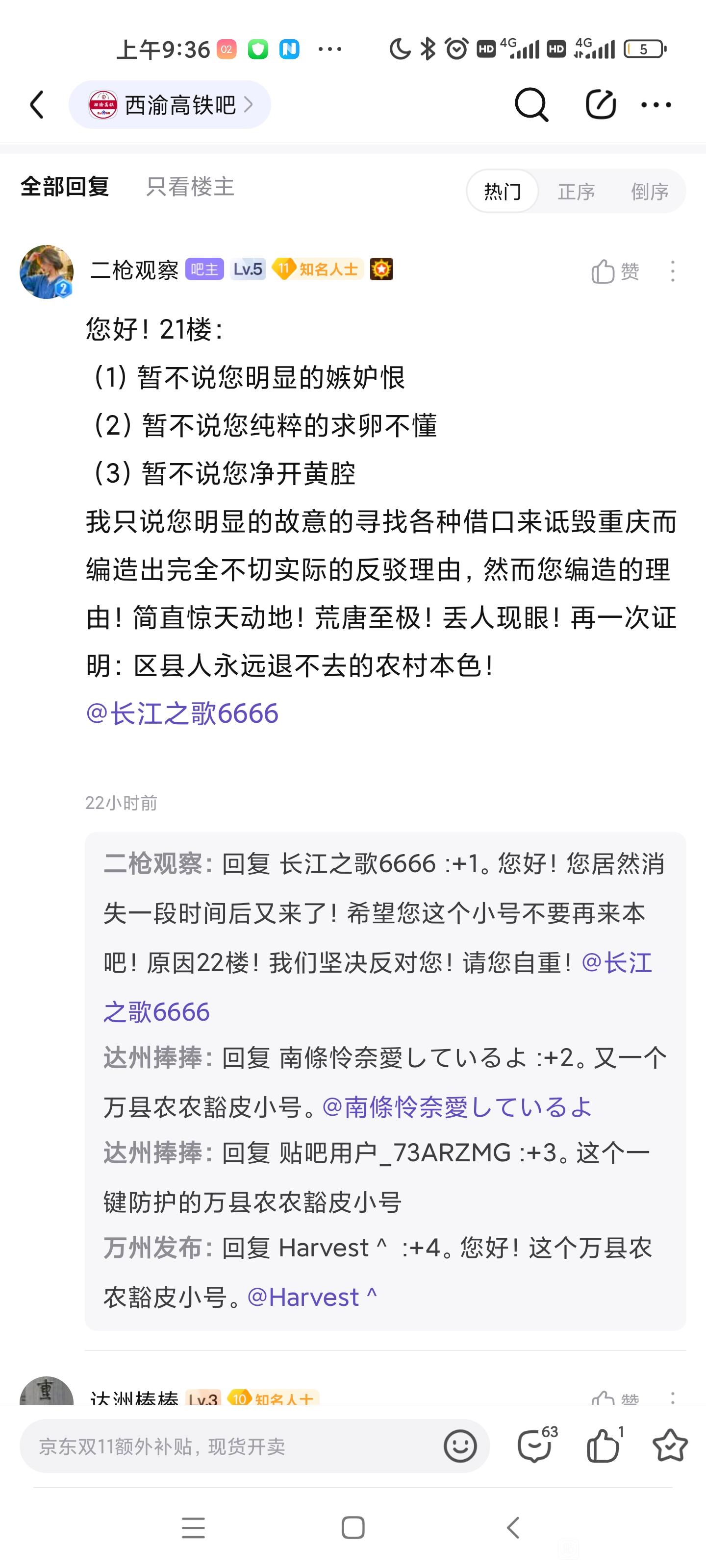Select the 全部回复 tab

(x=65, y=186)
